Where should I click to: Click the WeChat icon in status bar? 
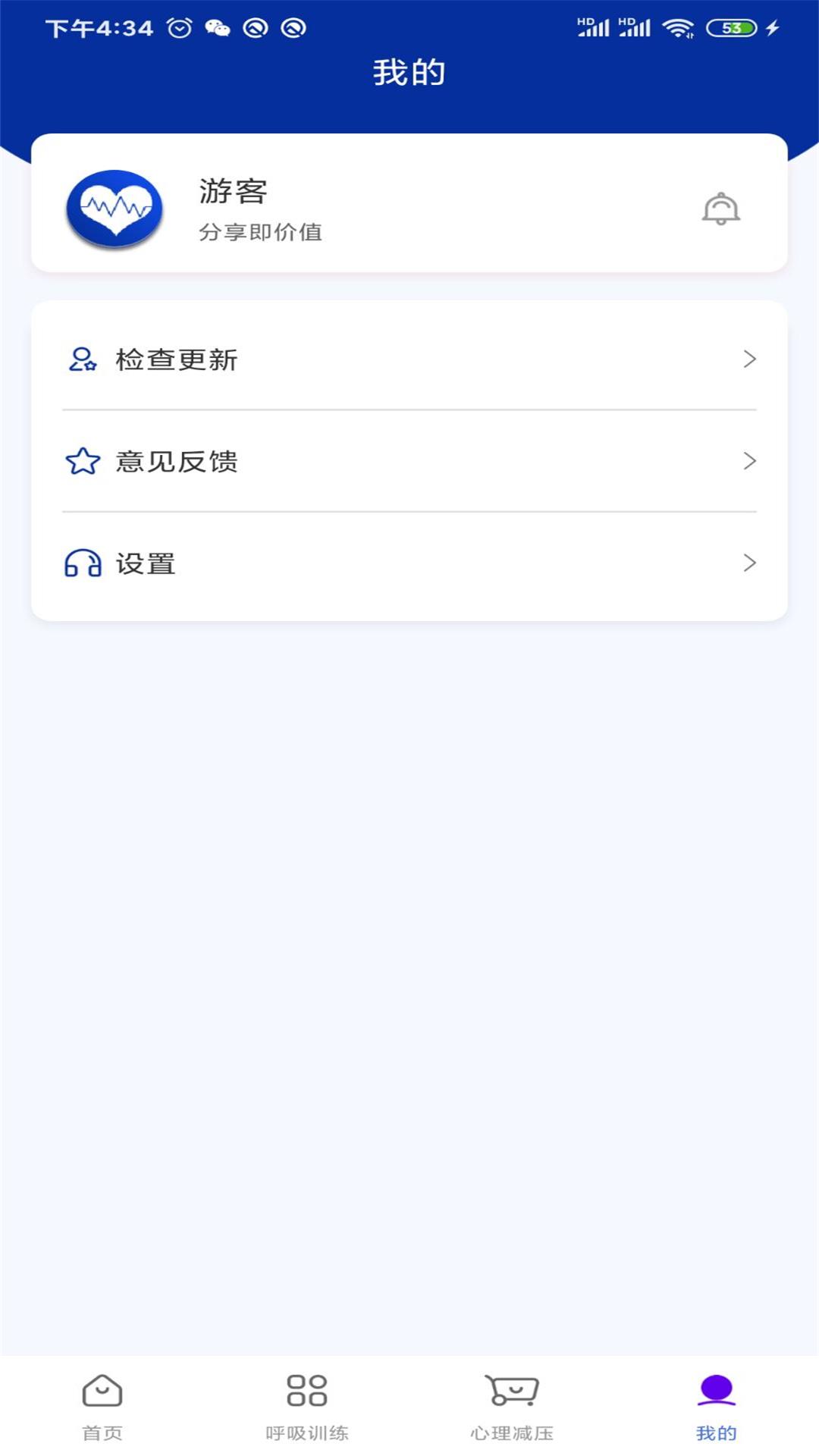(219, 28)
